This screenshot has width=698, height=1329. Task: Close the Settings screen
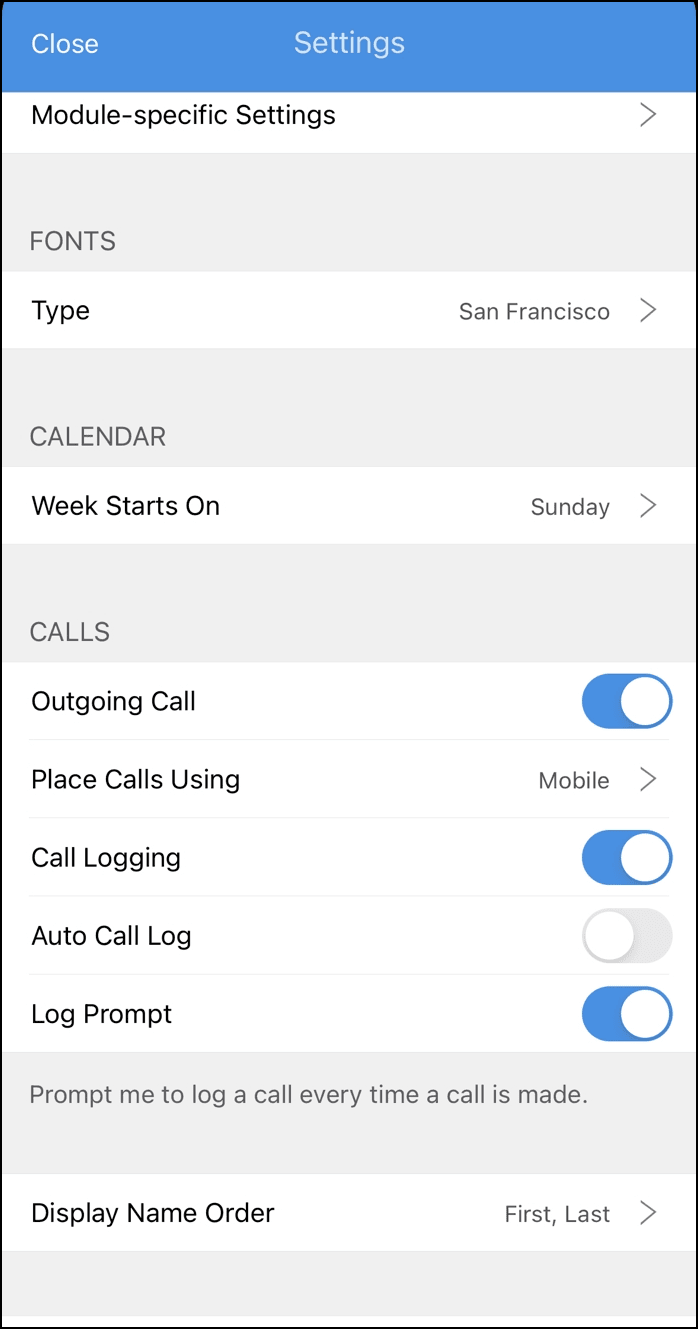(64, 44)
